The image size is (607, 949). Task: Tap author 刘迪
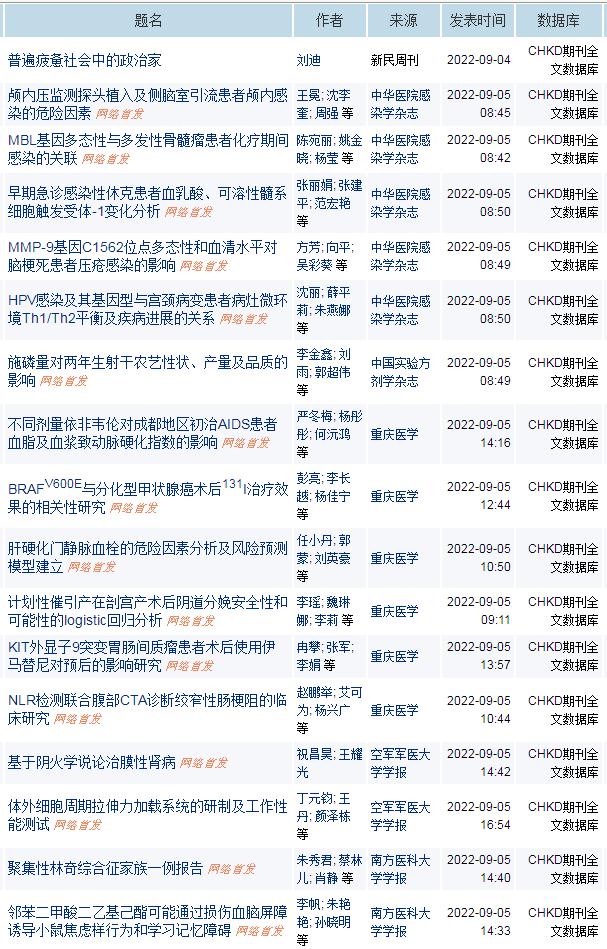pyautogui.click(x=308, y=60)
